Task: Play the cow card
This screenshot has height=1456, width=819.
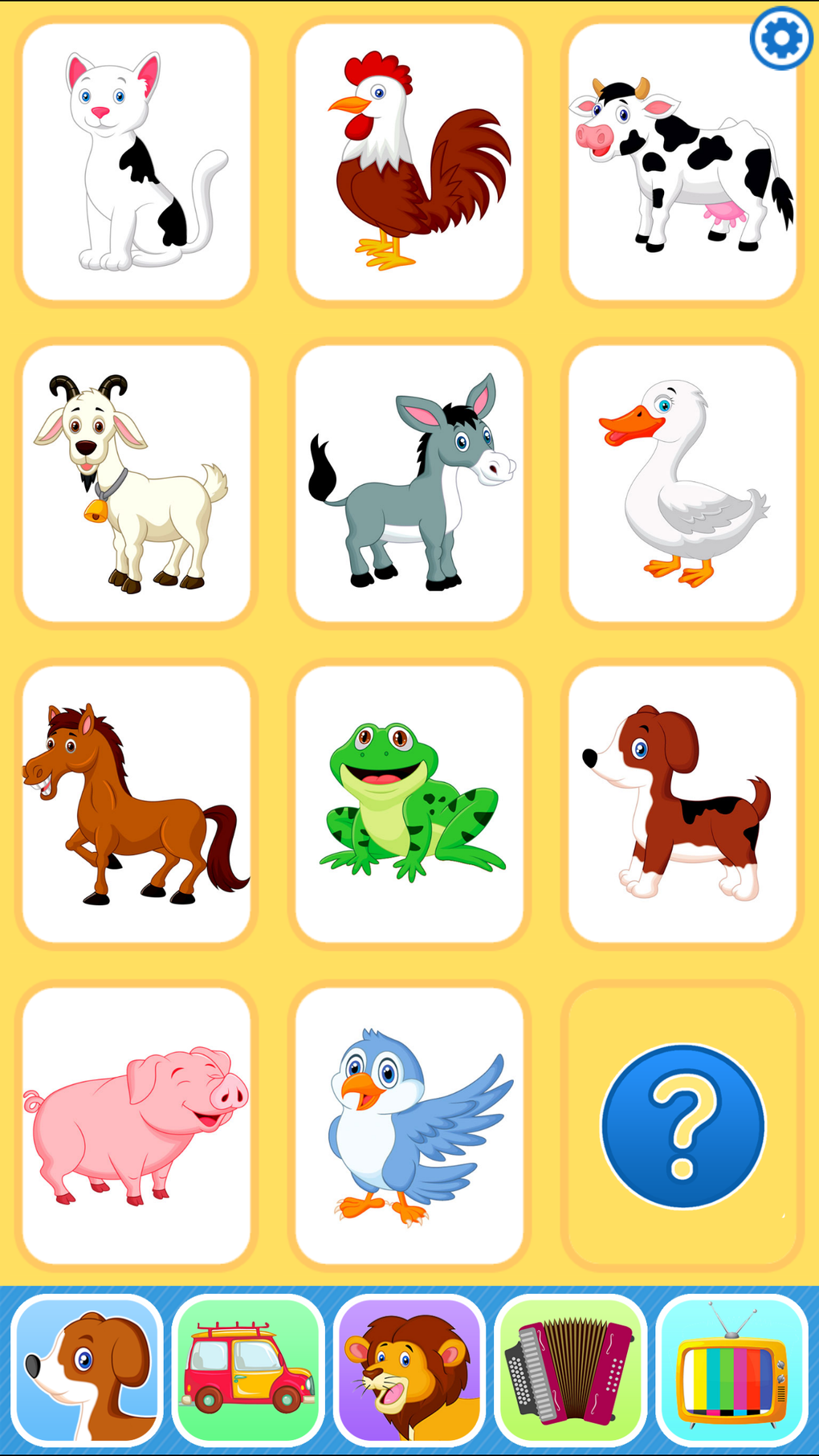Action: [x=682, y=162]
